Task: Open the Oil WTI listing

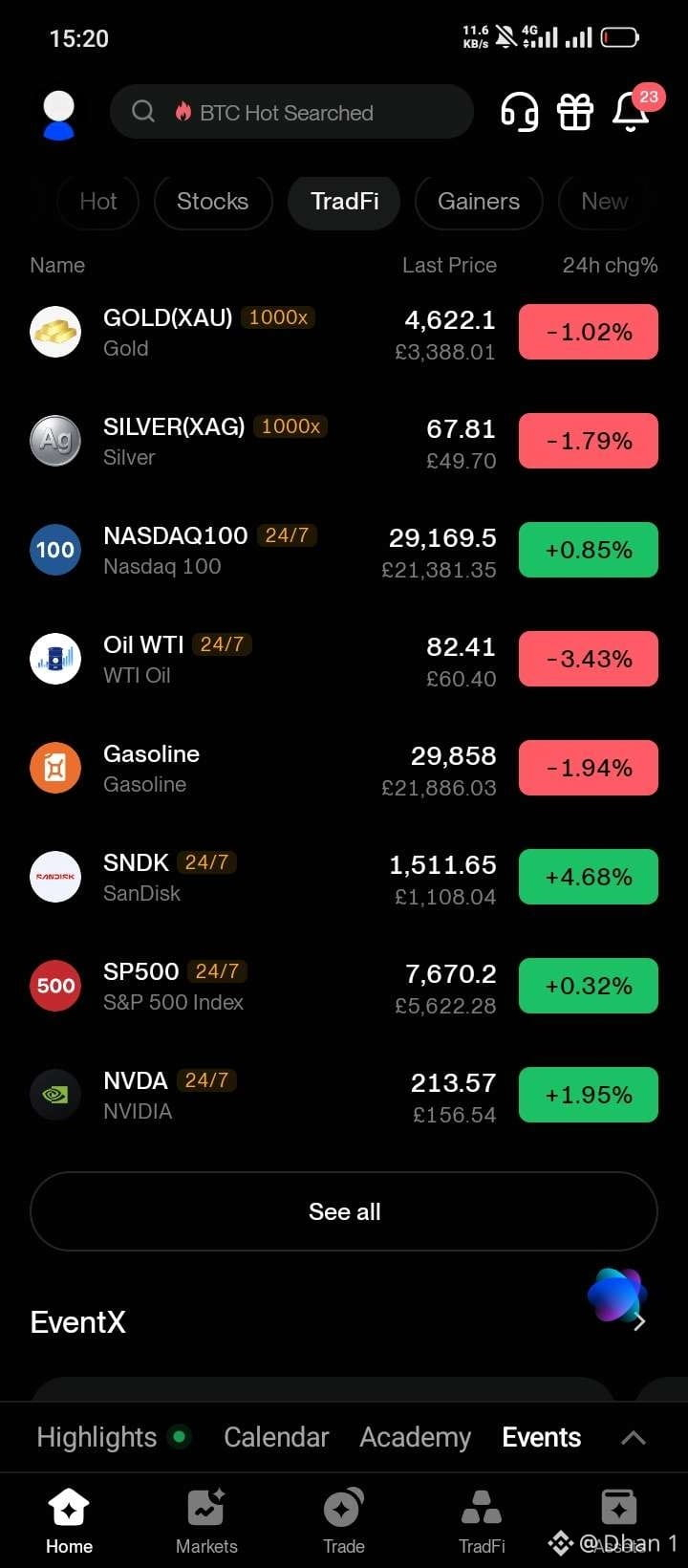Action: click(344, 659)
